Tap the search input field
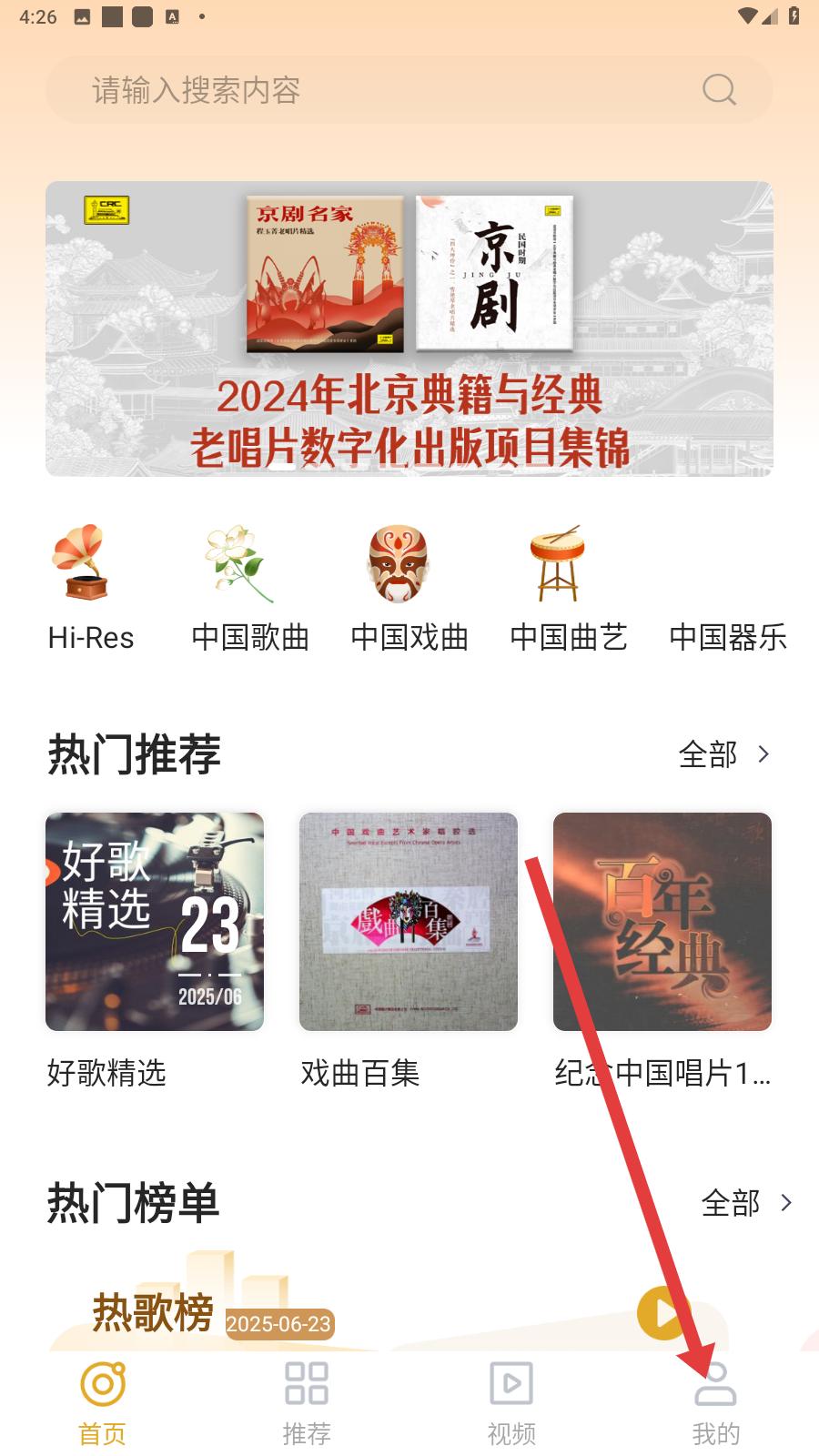Viewport: 819px width, 1456px height. (x=409, y=90)
